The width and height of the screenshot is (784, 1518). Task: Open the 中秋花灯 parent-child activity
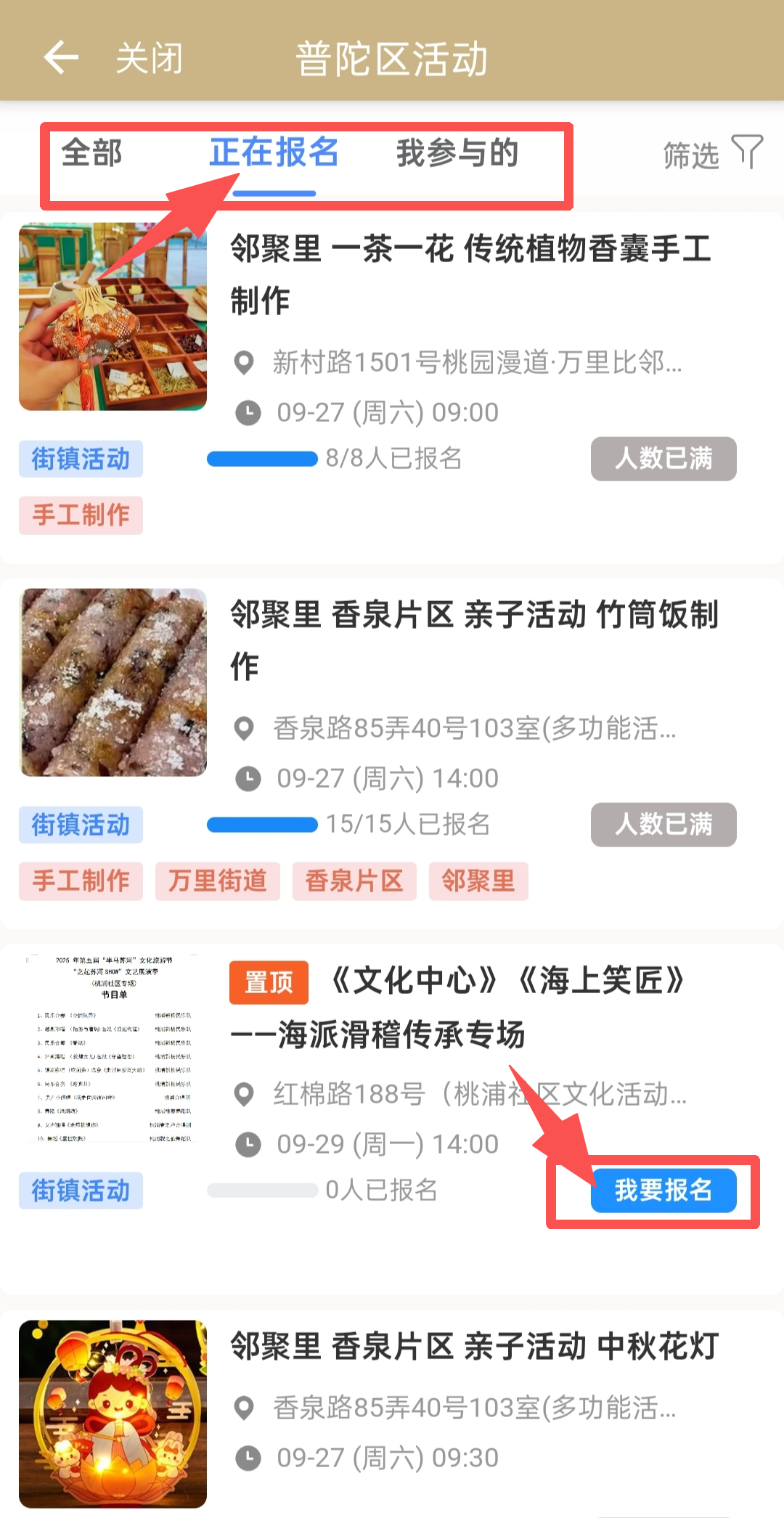tap(473, 1347)
